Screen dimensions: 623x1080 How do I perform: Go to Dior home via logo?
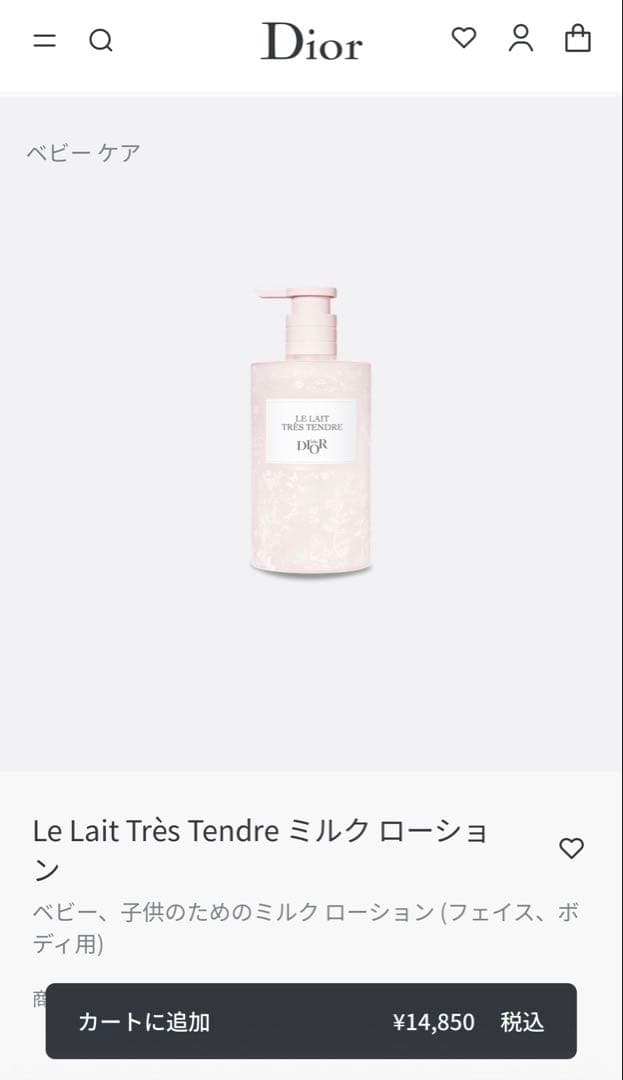311,42
